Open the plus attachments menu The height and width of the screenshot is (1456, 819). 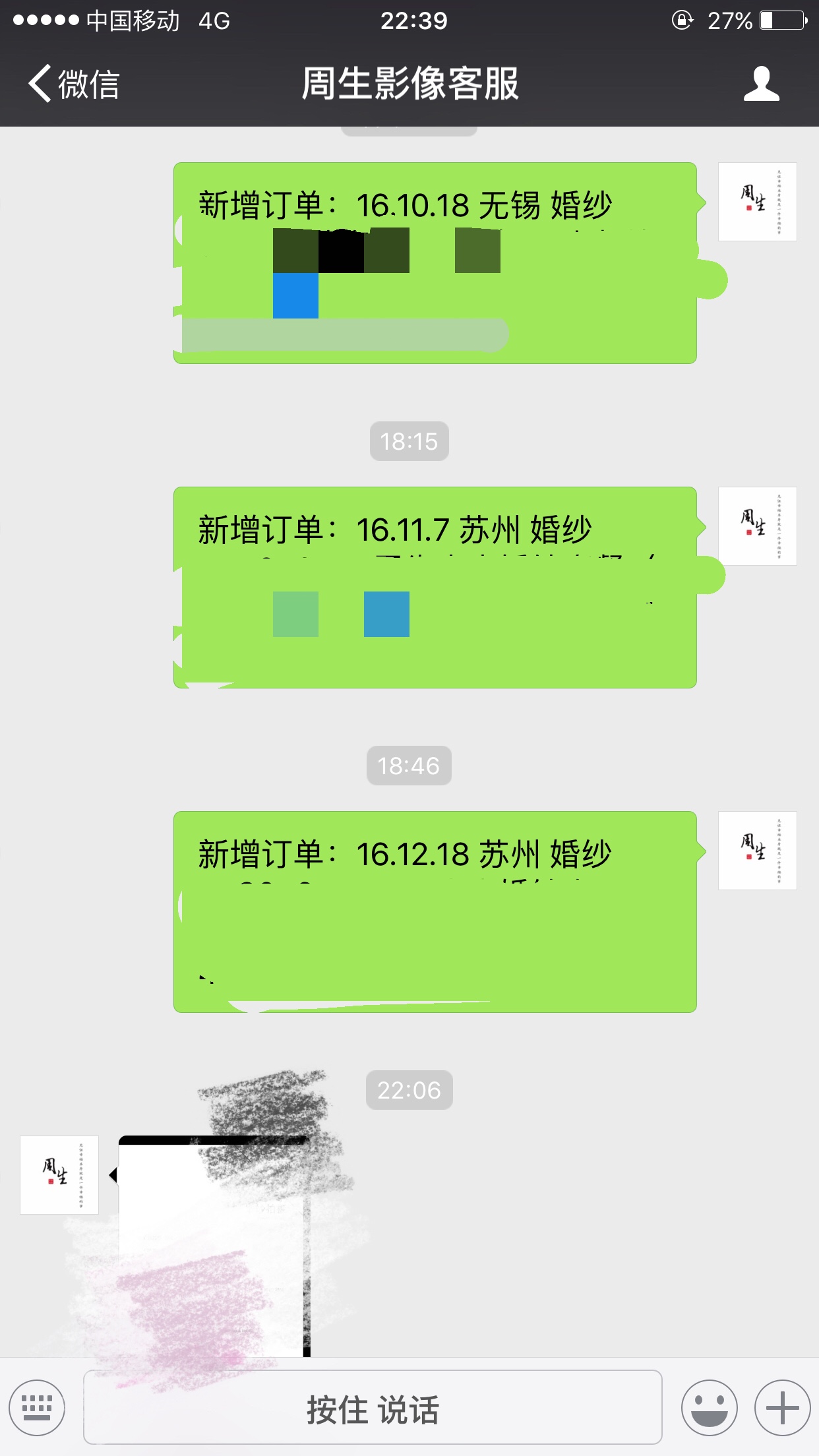(783, 1407)
